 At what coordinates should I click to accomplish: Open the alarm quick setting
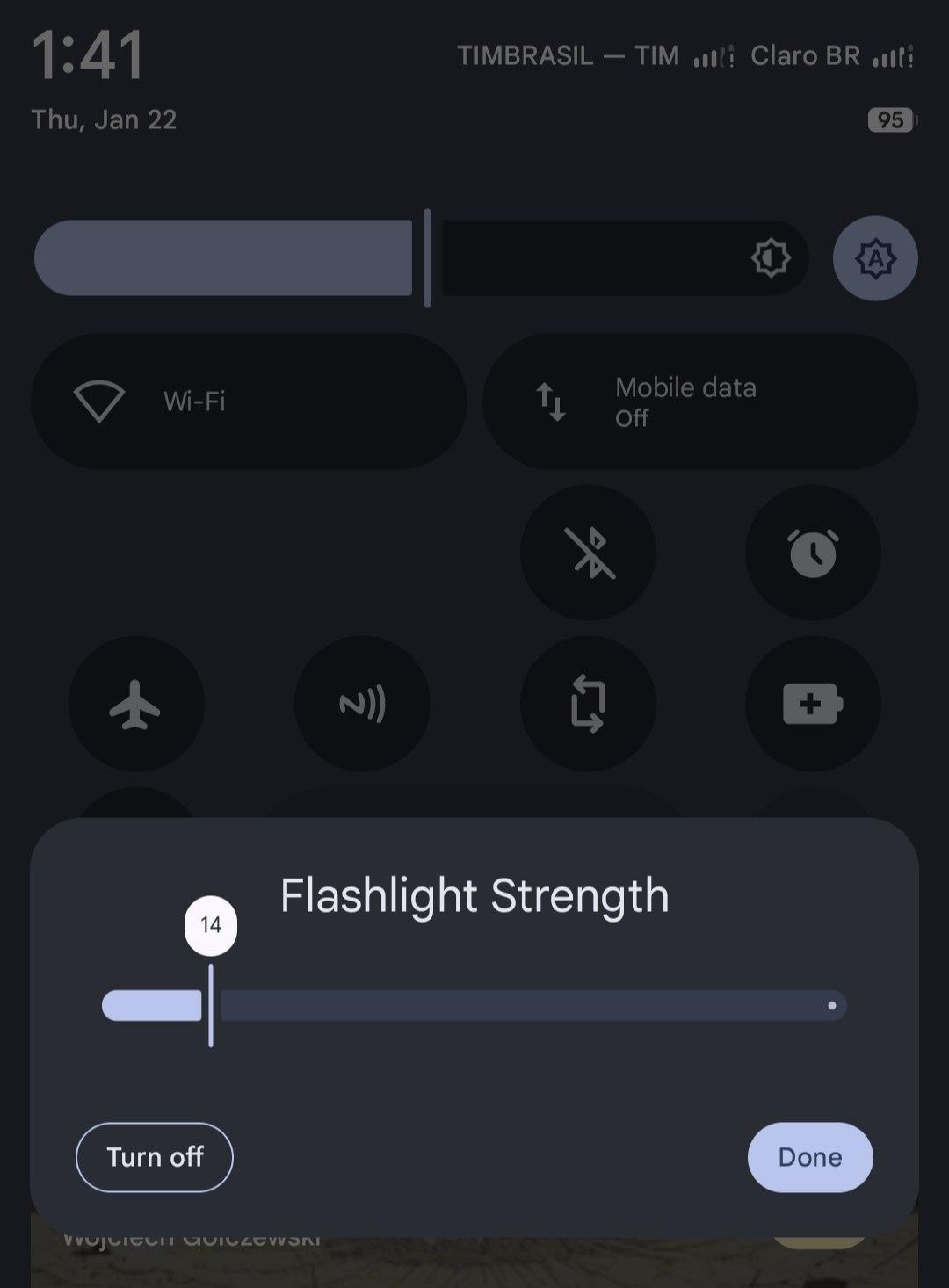[812, 553]
